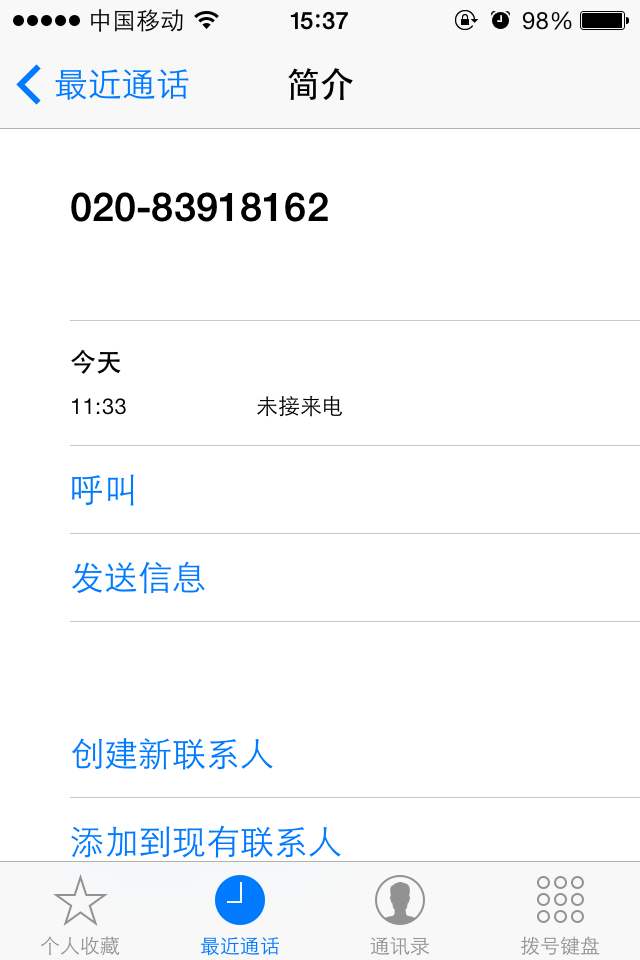The height and width of the screenshot is (960, 640).
Task: Tap 呼叫 to call 020-83918162
Action: tap(103, 490)
